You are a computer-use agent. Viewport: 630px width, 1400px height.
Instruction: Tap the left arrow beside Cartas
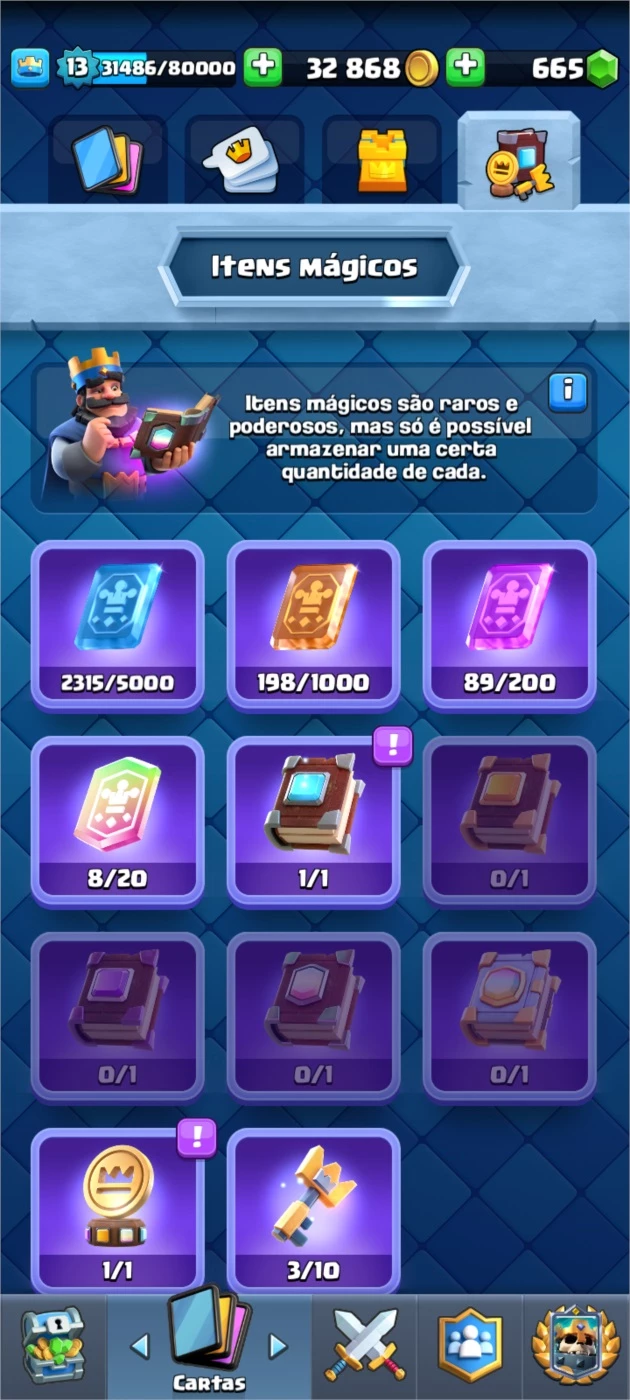pyautogui.click(x=139, y=1346)
